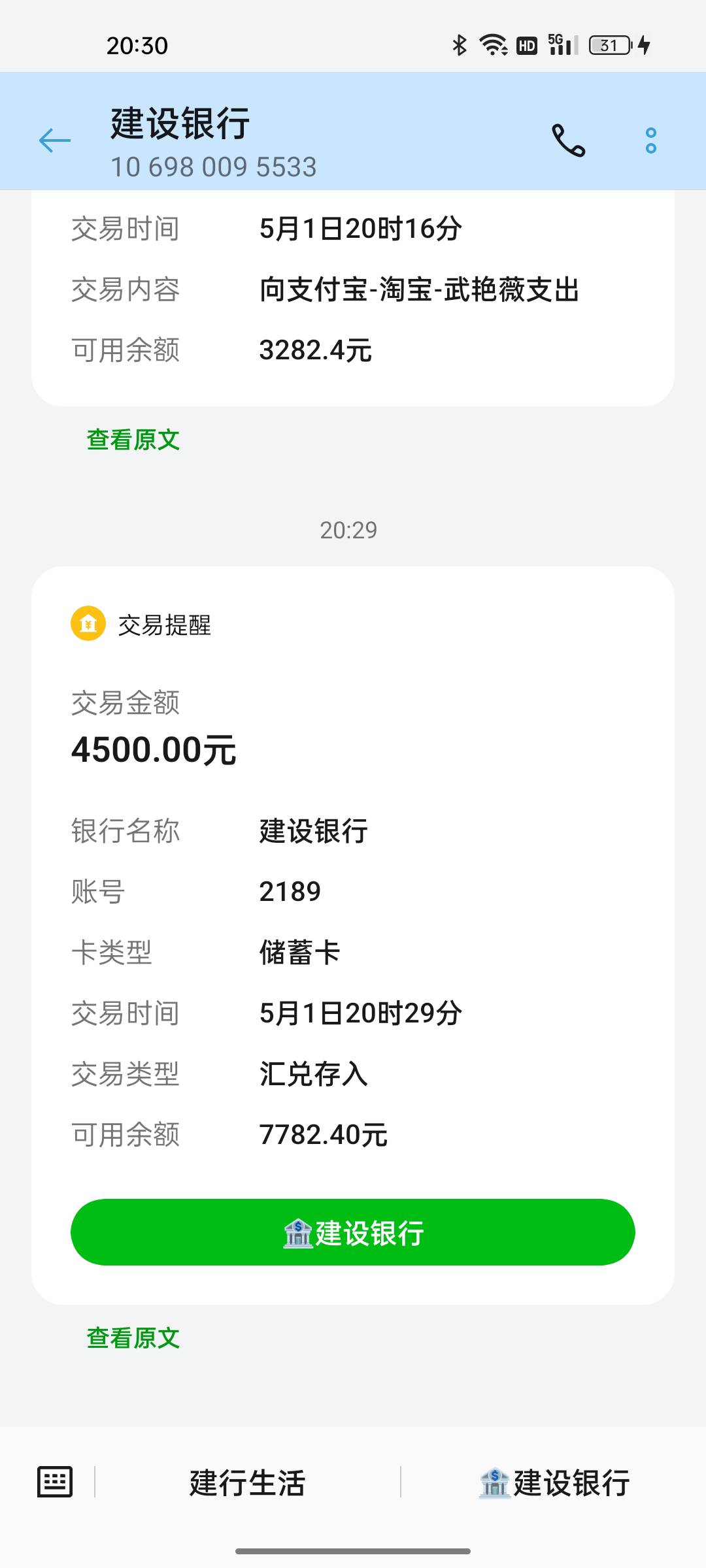
Task: Tap the green 建设银行 button in the card
Action: 353,1232
